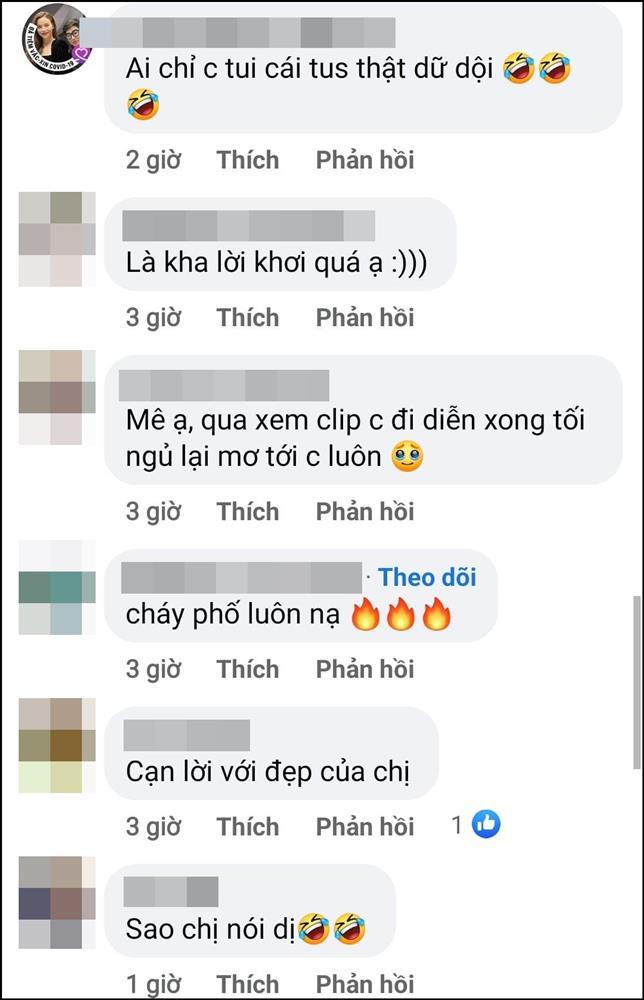
Task: Like the comment 'Ai chỉ c tui cái tus'
Action: point(248,160)
